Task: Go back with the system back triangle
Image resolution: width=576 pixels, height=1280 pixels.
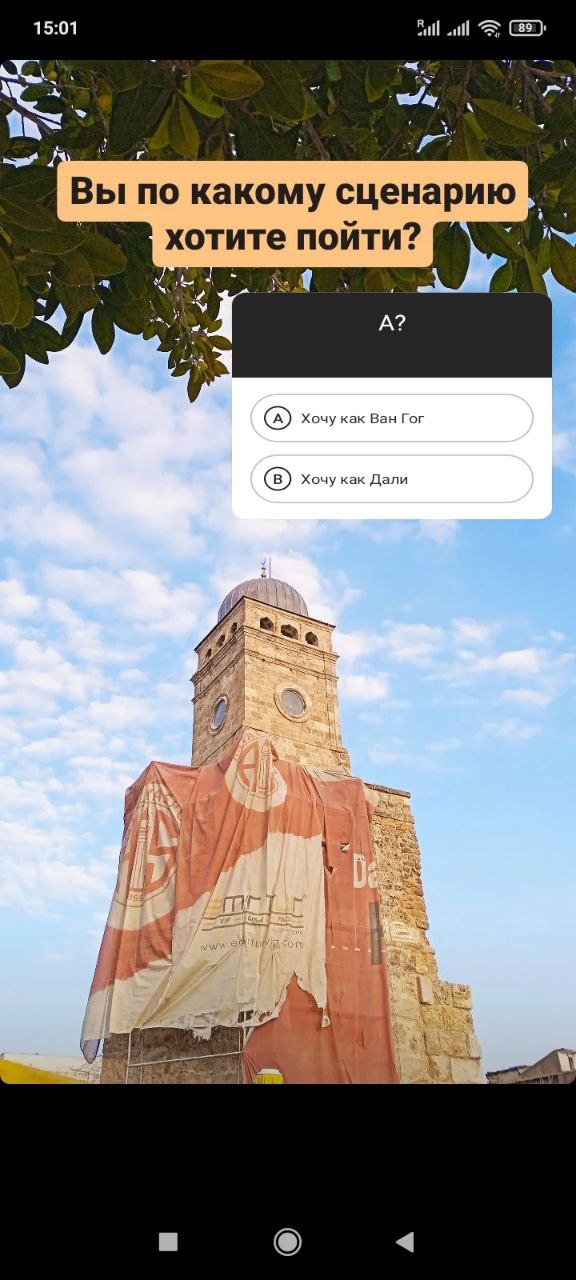Action: (405, 1242)
